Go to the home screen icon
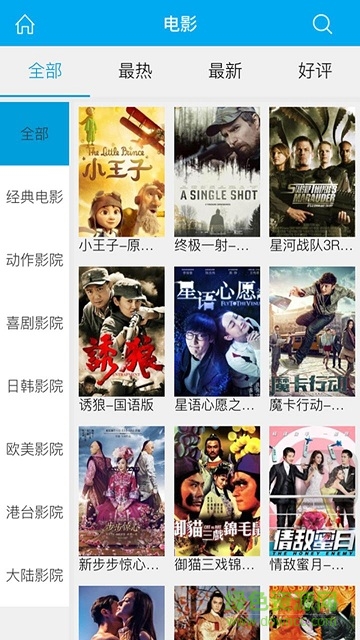Viewport: 360px width, 640px height. [x=25, y=24]
